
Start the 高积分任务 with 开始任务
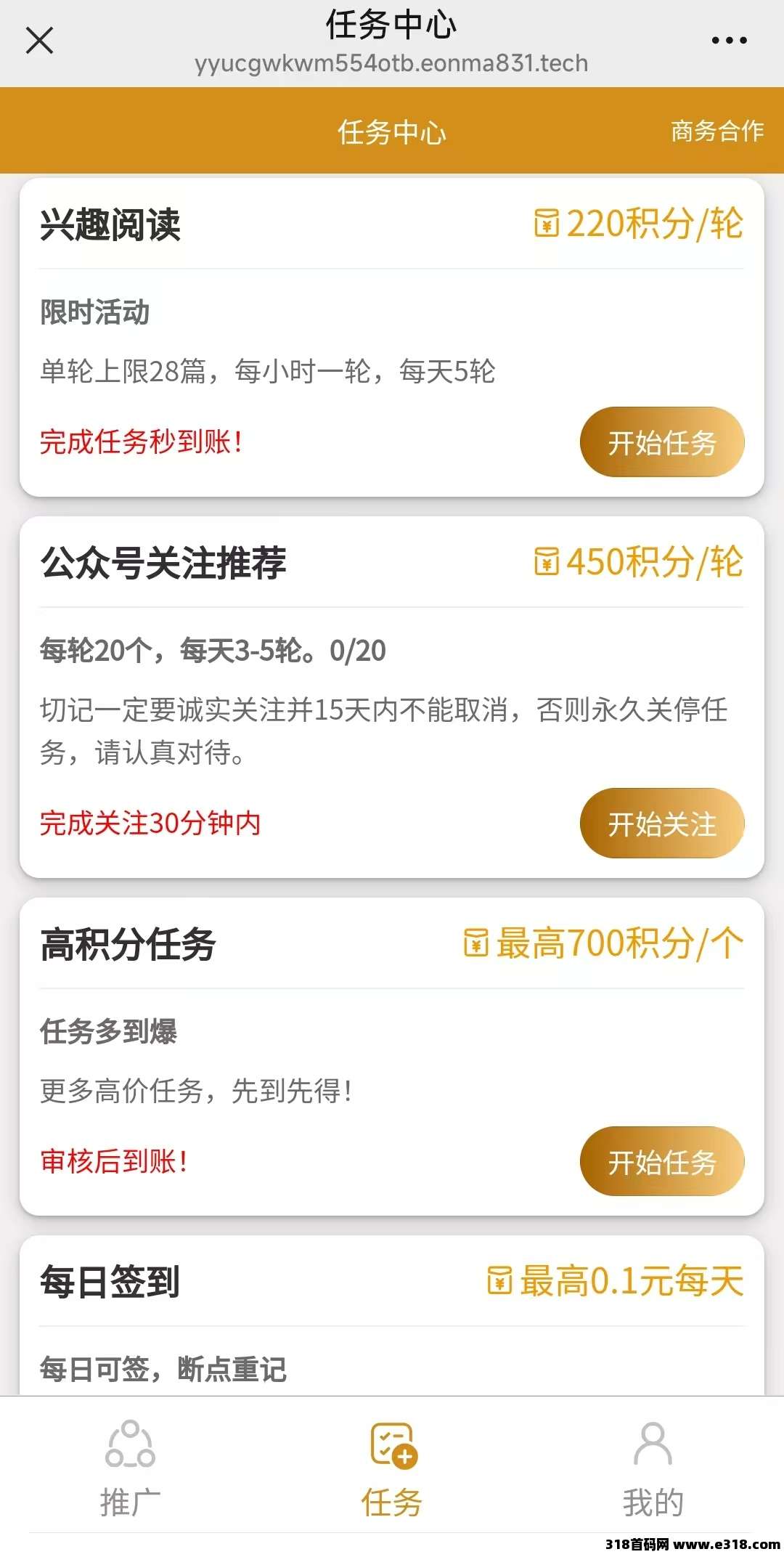pyautogui.click(x=661, y=1162)
